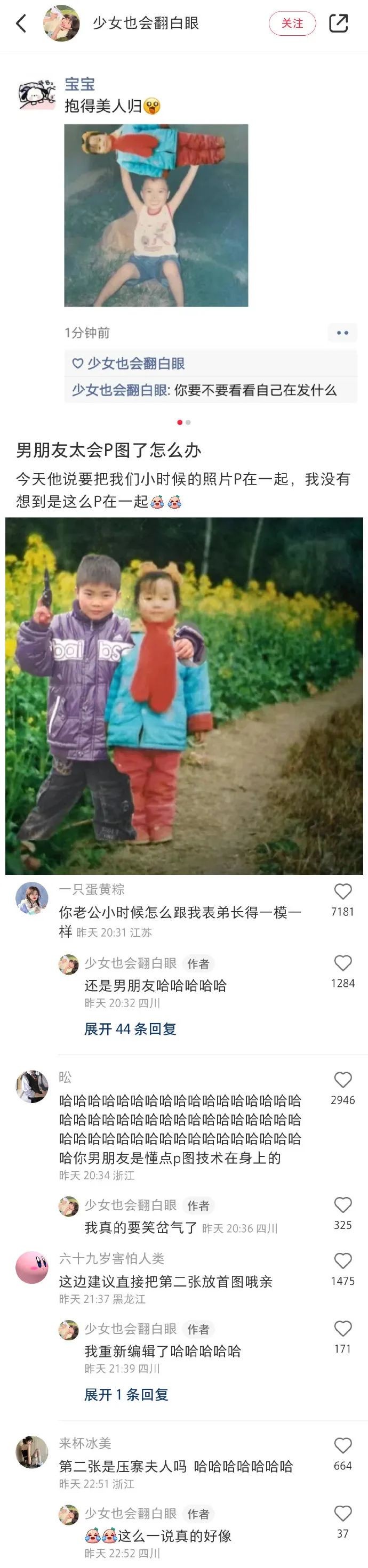Expand the 1 reply
This screenshot has height=1568, width=368.
tap(126, 1395)
